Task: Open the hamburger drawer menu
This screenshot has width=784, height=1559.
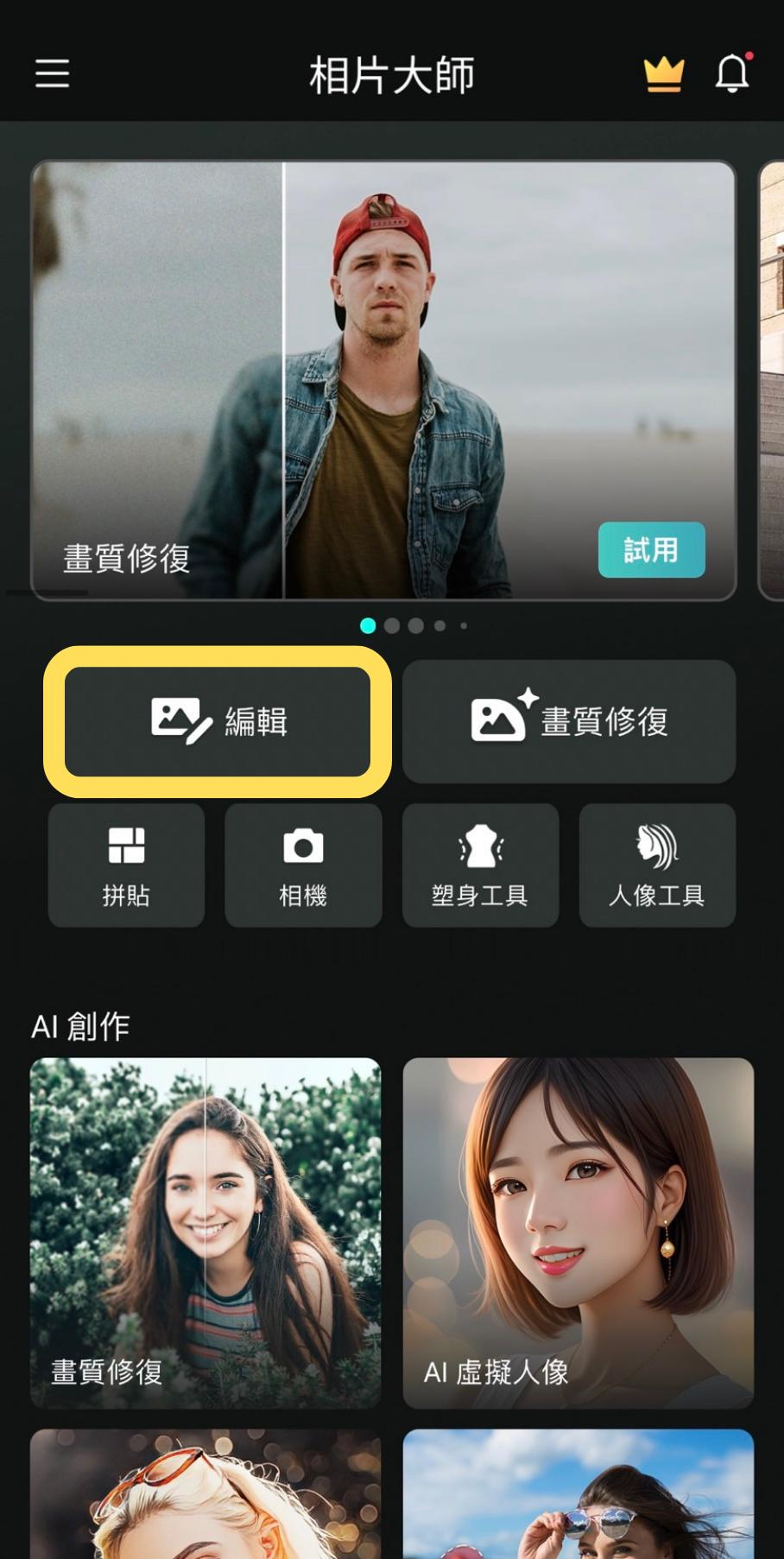Action: 52,74
